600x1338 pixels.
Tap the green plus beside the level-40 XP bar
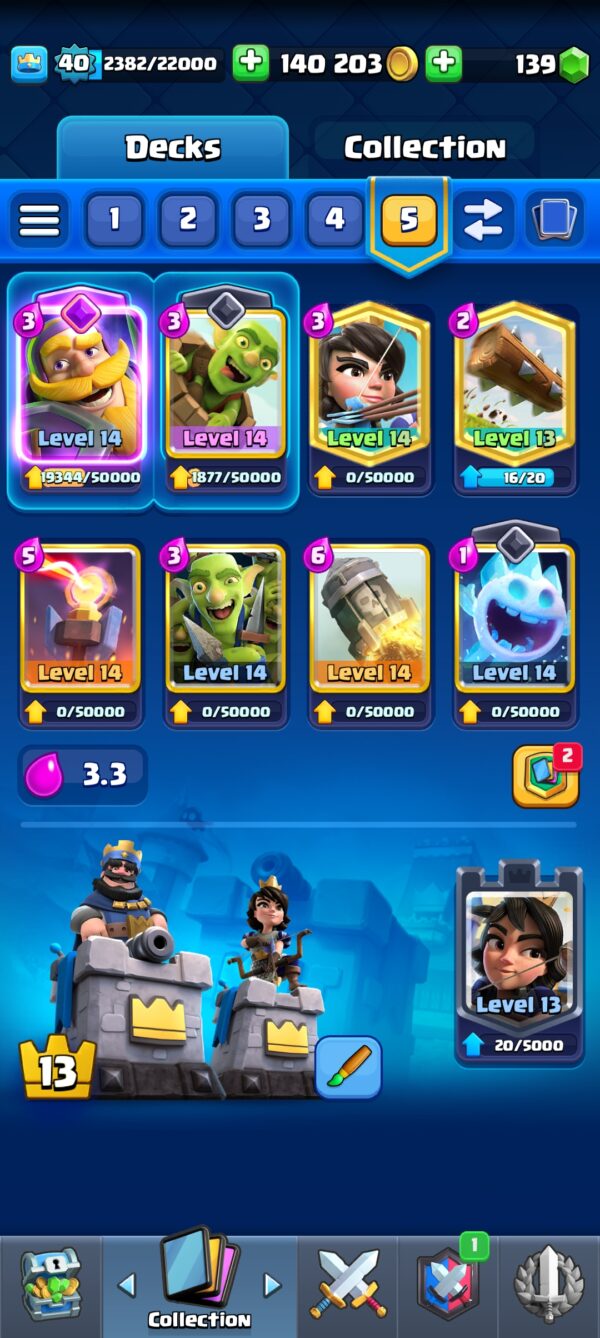point(251,64)
